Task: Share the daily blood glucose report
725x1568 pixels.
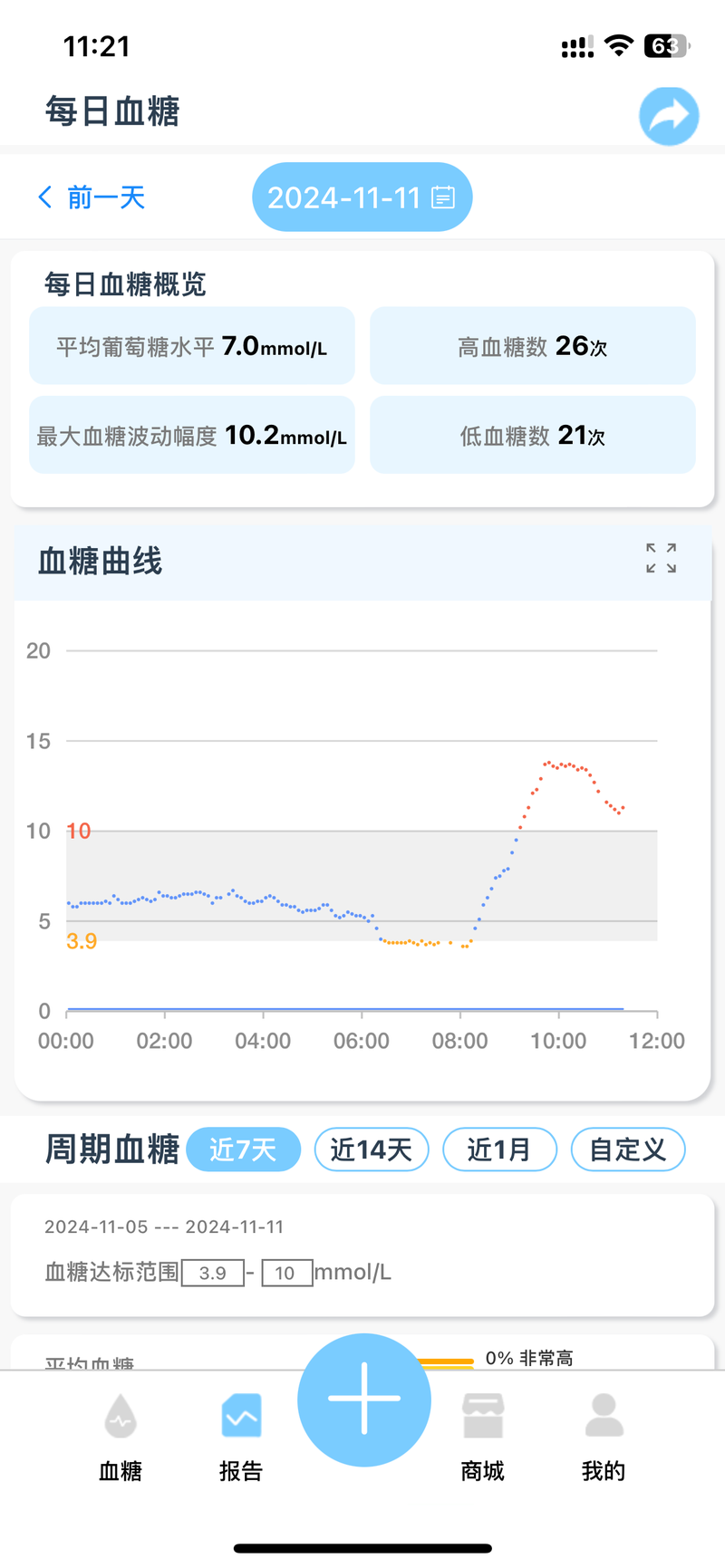Action: (x=669, y=116)
